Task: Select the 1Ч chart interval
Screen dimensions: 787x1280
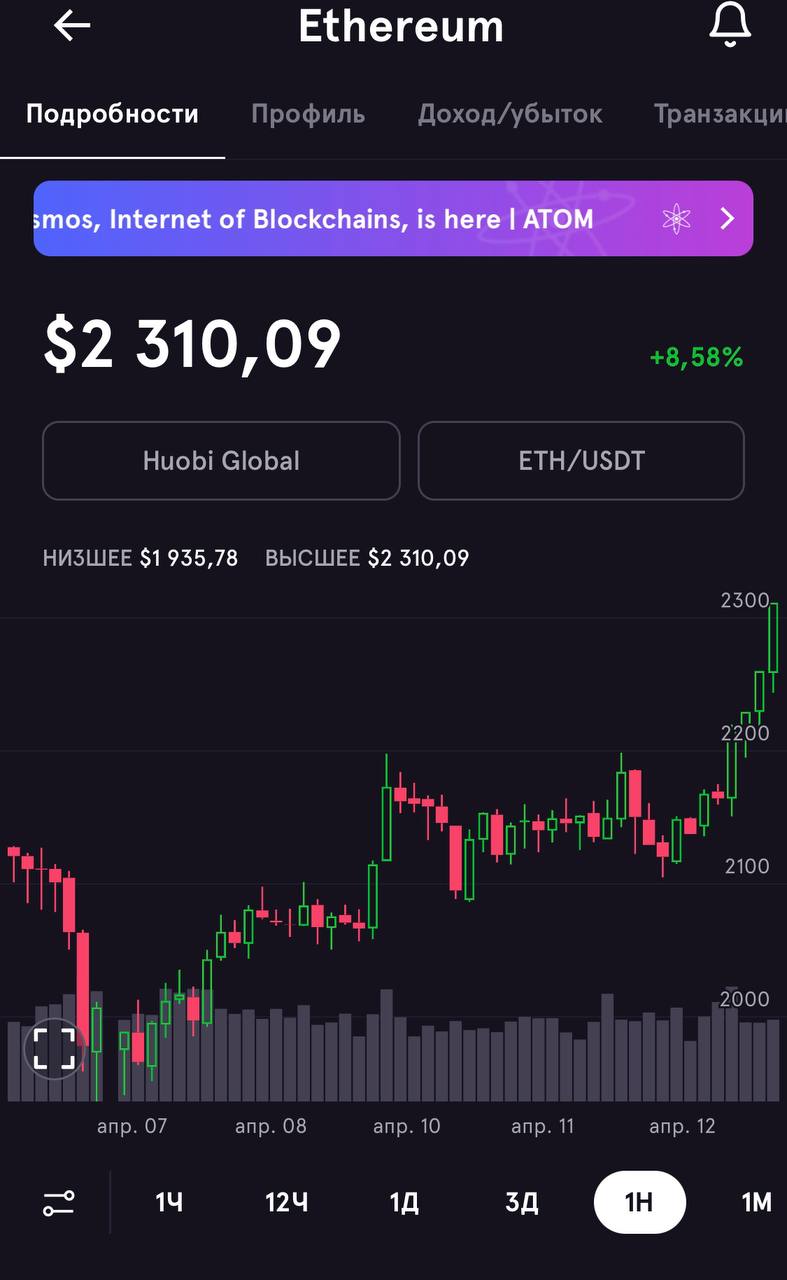Action: (x=169, y=1202)
